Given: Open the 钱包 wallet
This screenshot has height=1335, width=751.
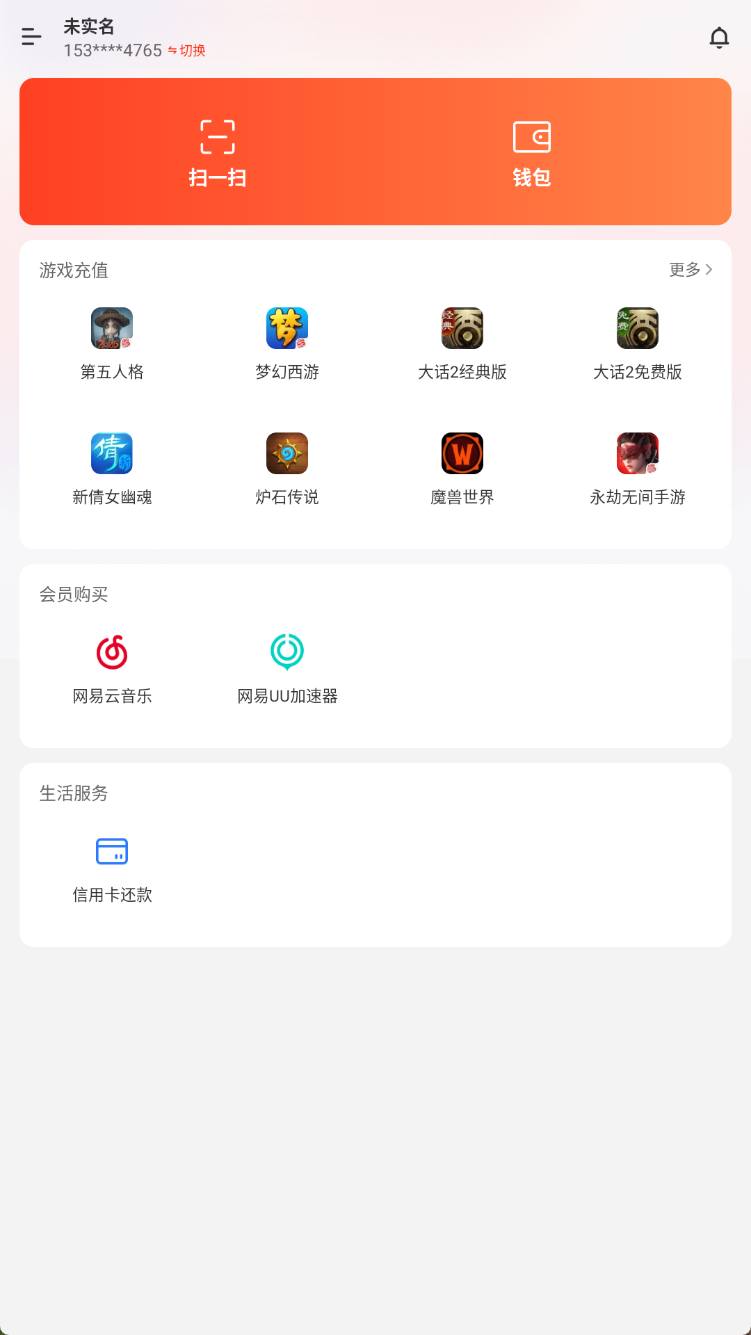Looking at the screenshot, I should click(x=531, y=152).
